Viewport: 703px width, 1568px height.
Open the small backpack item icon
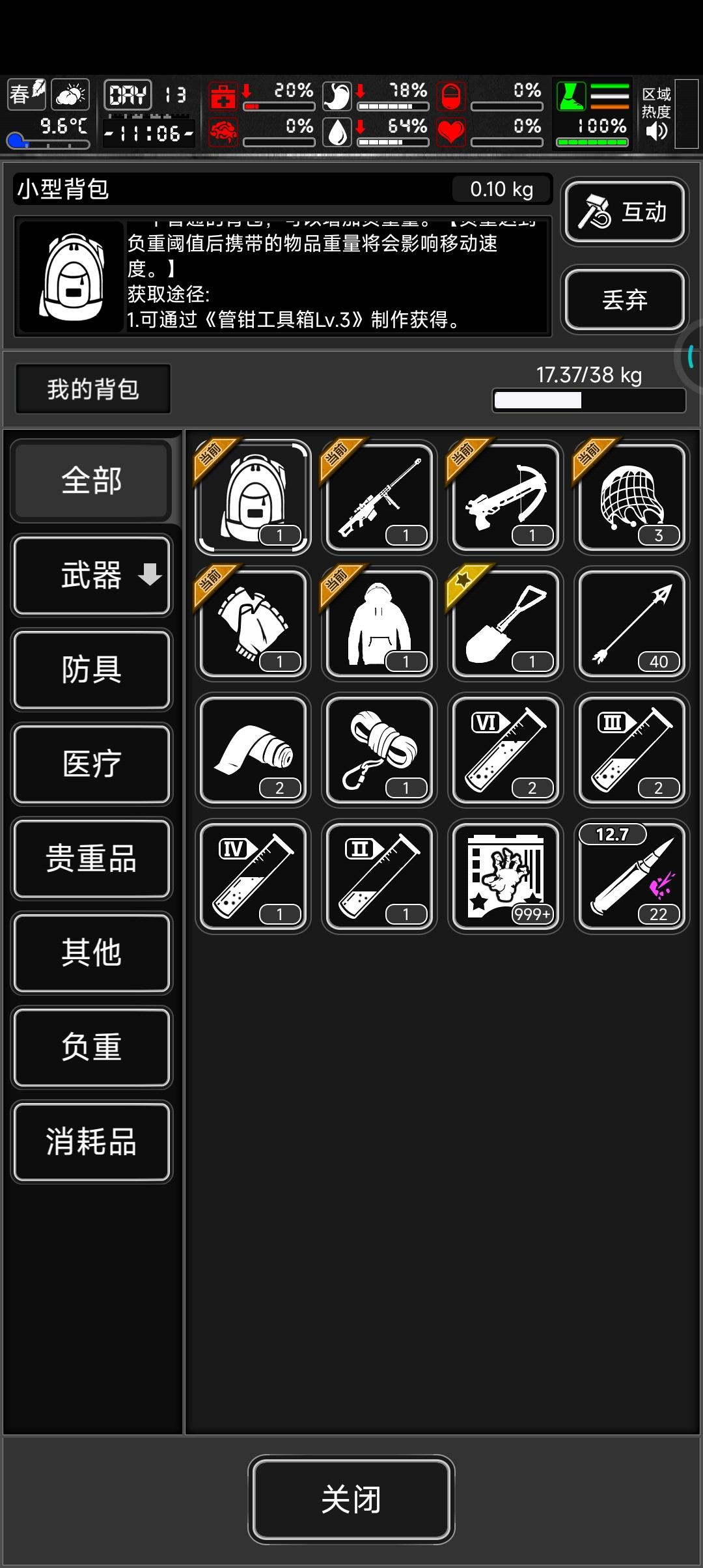(253, 497)
